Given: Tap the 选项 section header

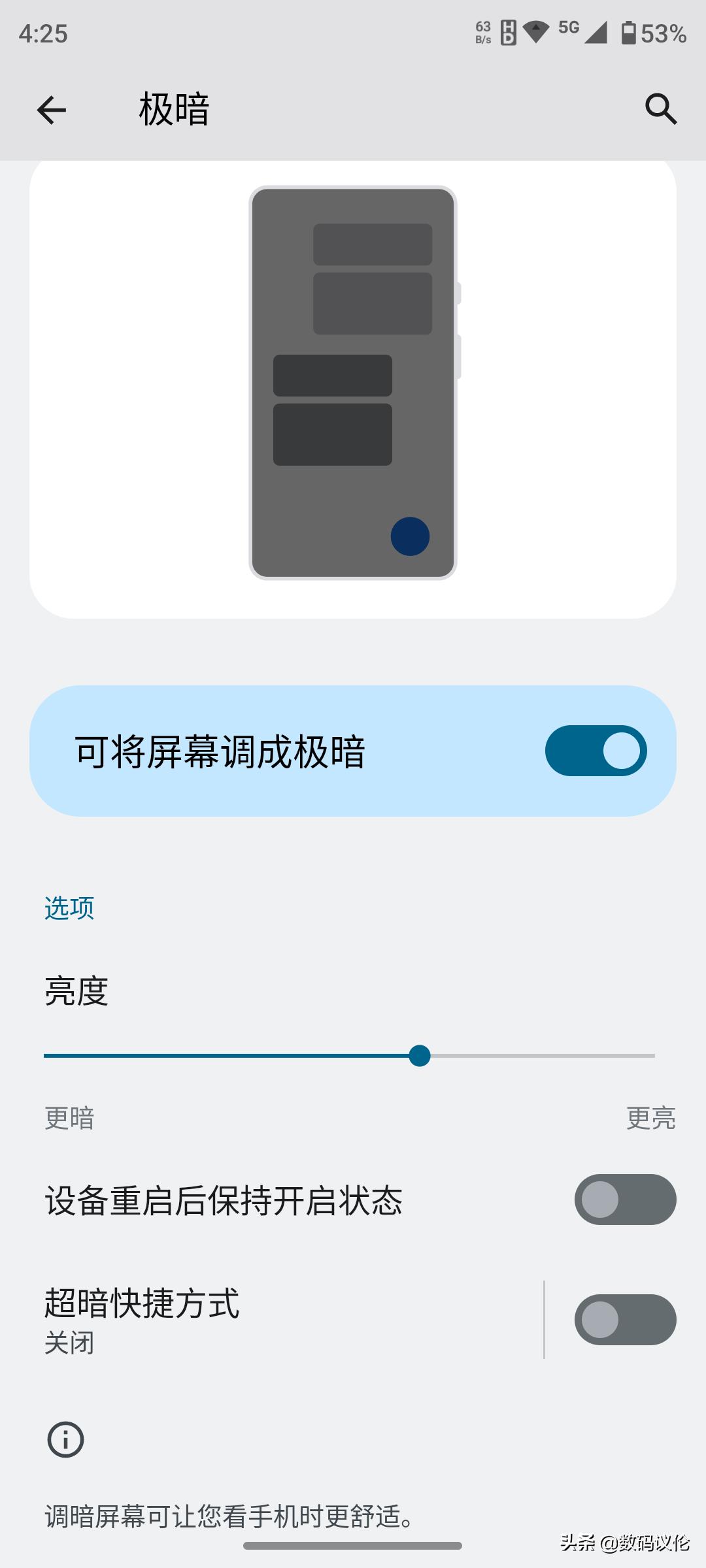Looking at the screenshot, I should coord(69,907).
